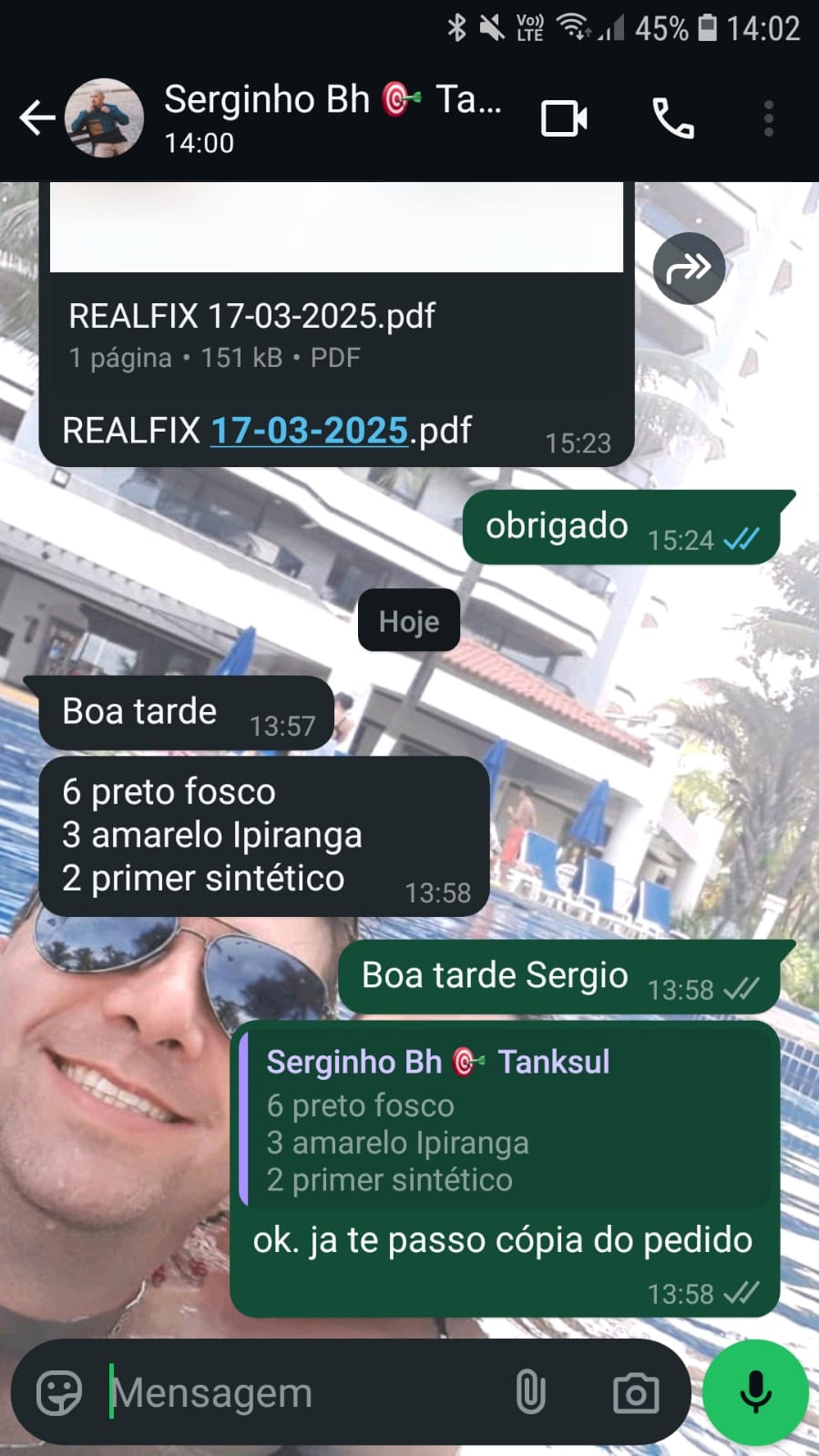Start a voice call with Serginho Bh
The width and height of the screenshot is (819, 1456).
[673, 119]
